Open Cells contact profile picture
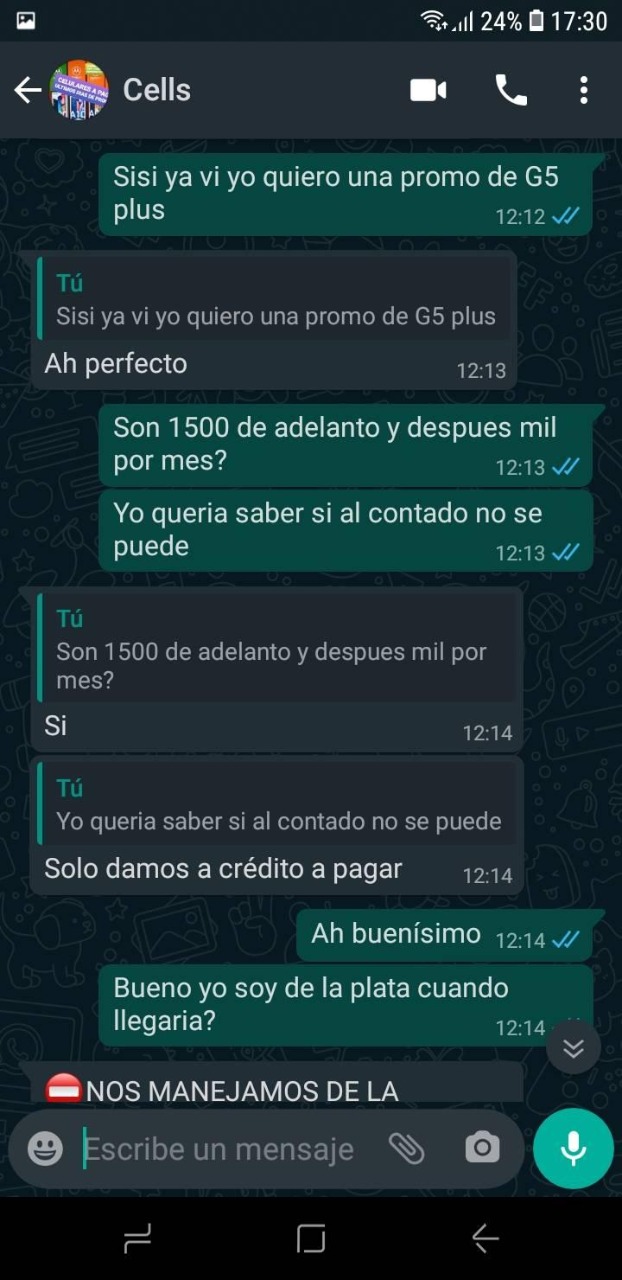The image size is (622, 1280). click(x=79, y=90)
